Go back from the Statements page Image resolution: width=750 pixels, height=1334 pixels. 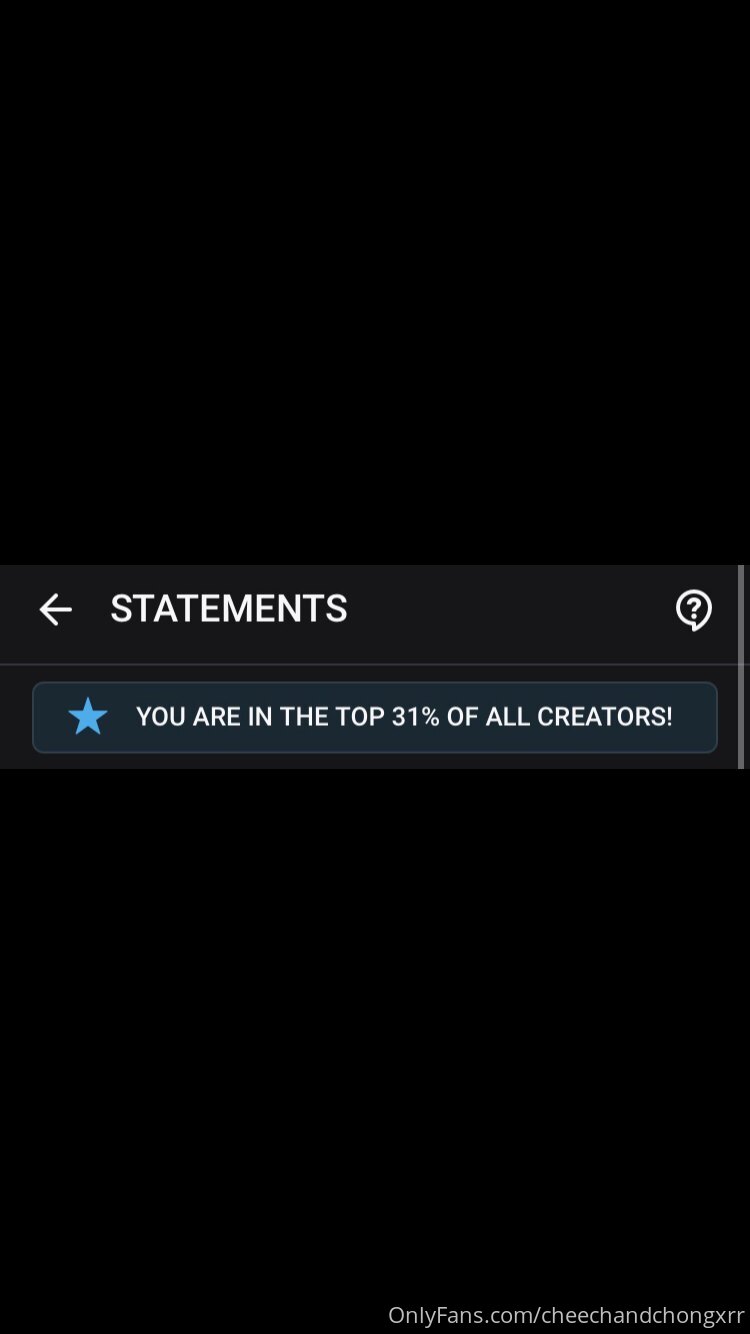click(x=55, y=609)
